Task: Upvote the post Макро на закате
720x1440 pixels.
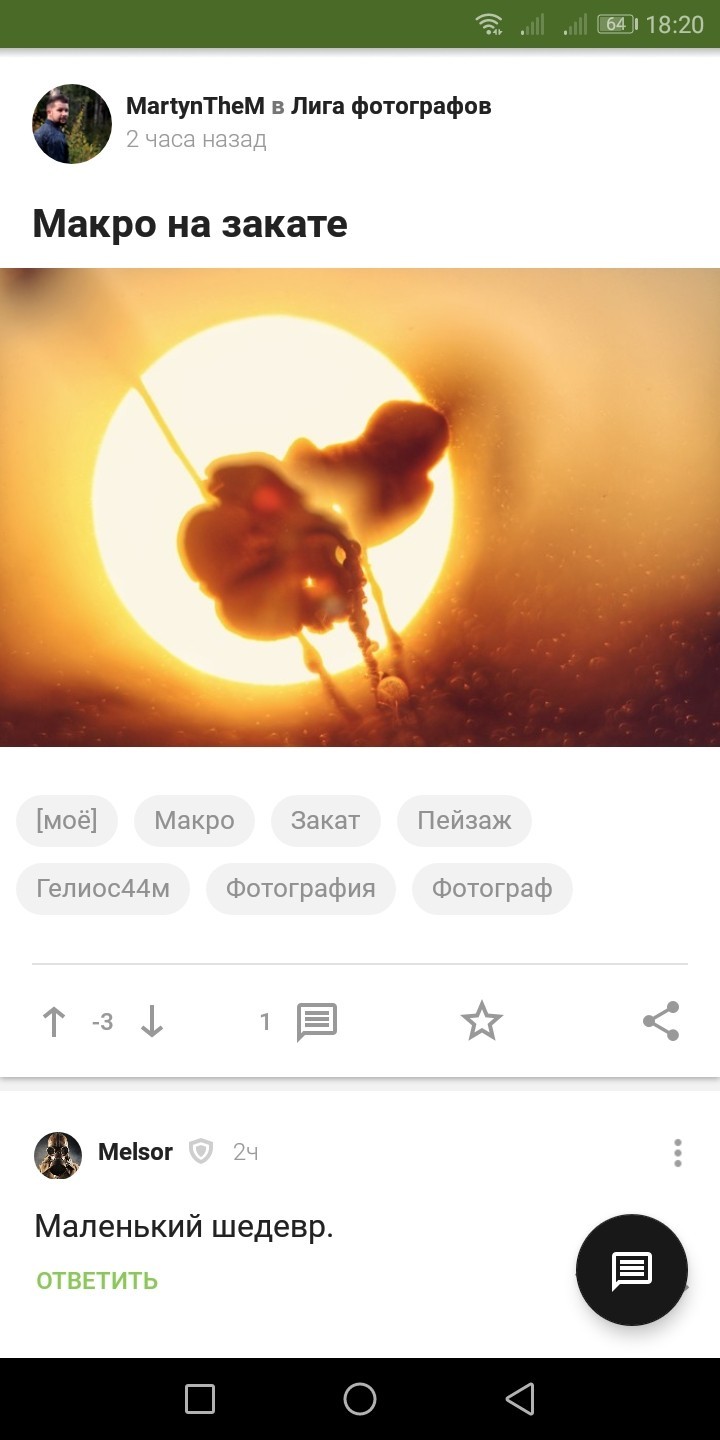Action: [x=54, y=1022]
